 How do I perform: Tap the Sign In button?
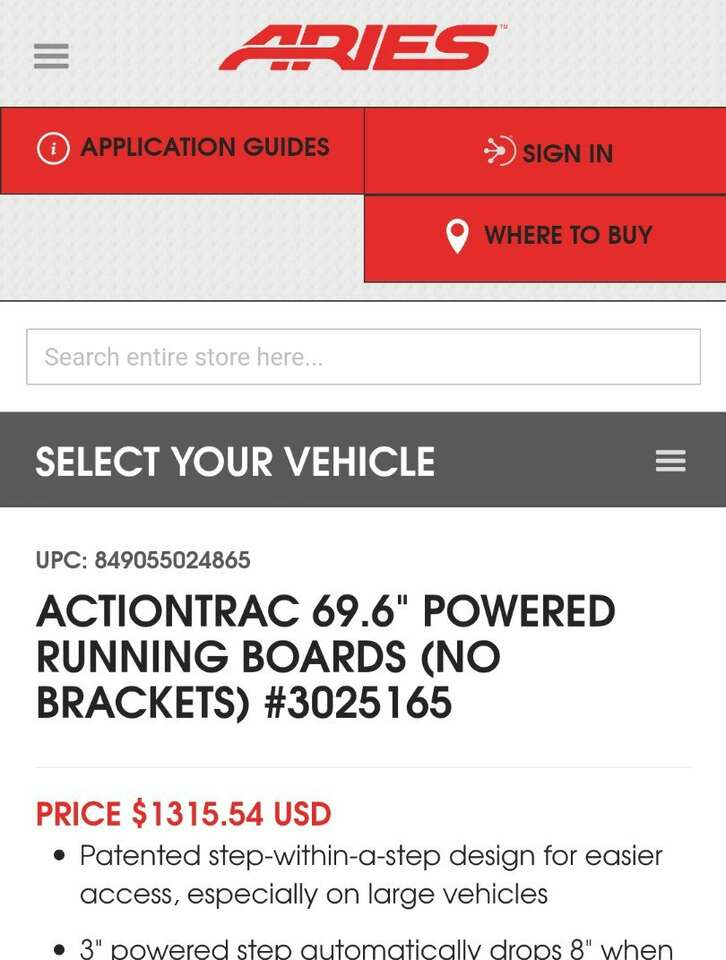click(x=546, y=152)
